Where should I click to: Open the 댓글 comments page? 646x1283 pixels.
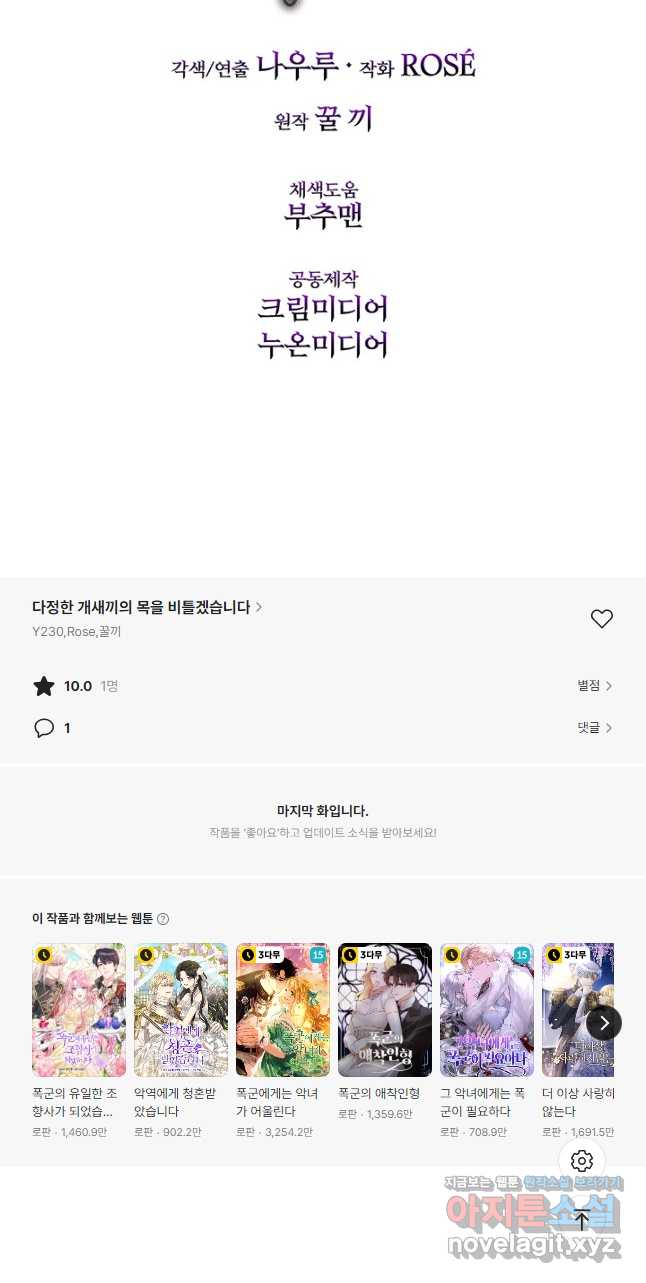coord(594,728)
